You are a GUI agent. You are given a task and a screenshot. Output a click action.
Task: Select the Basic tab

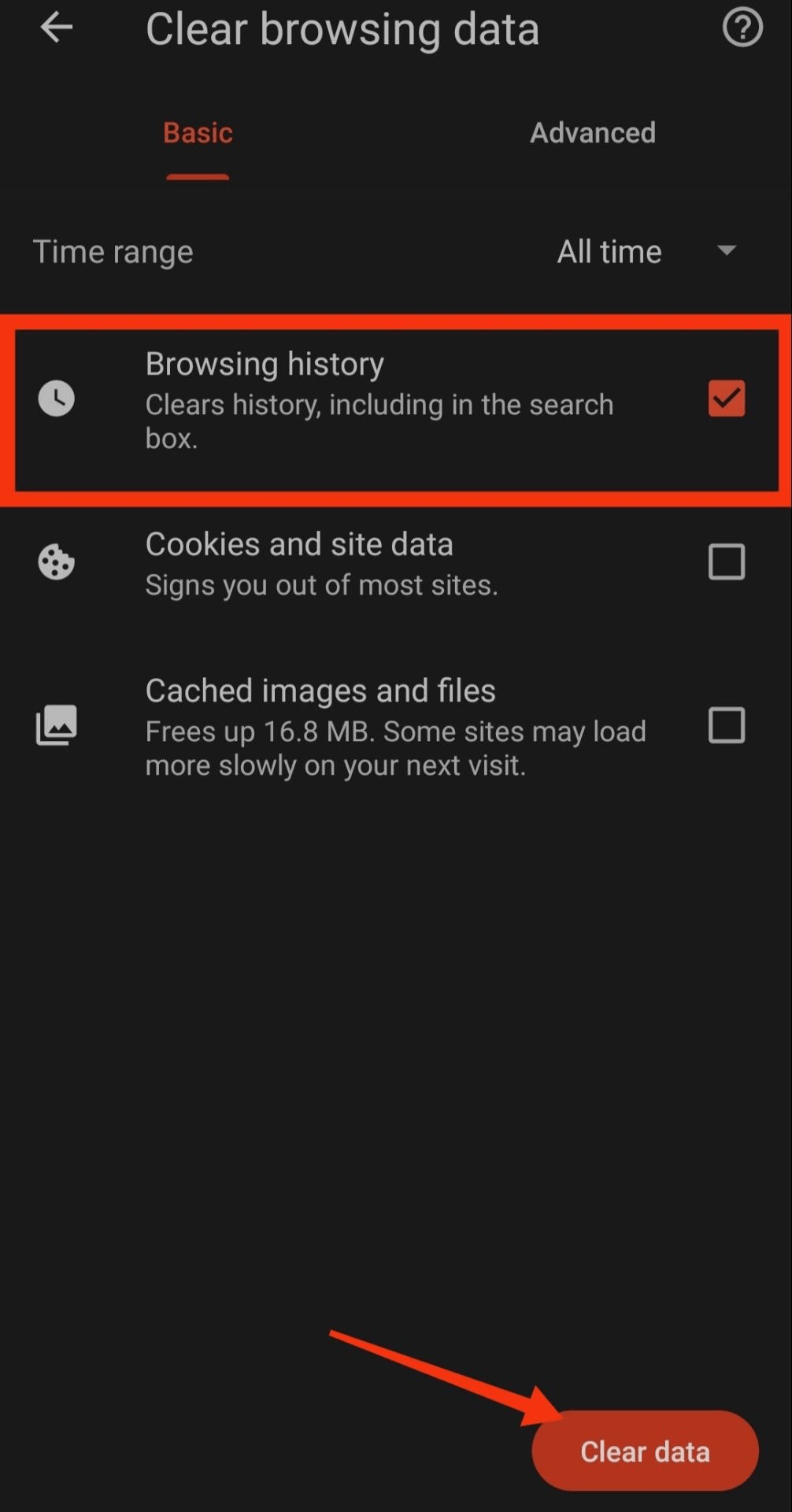click(198, 133)
